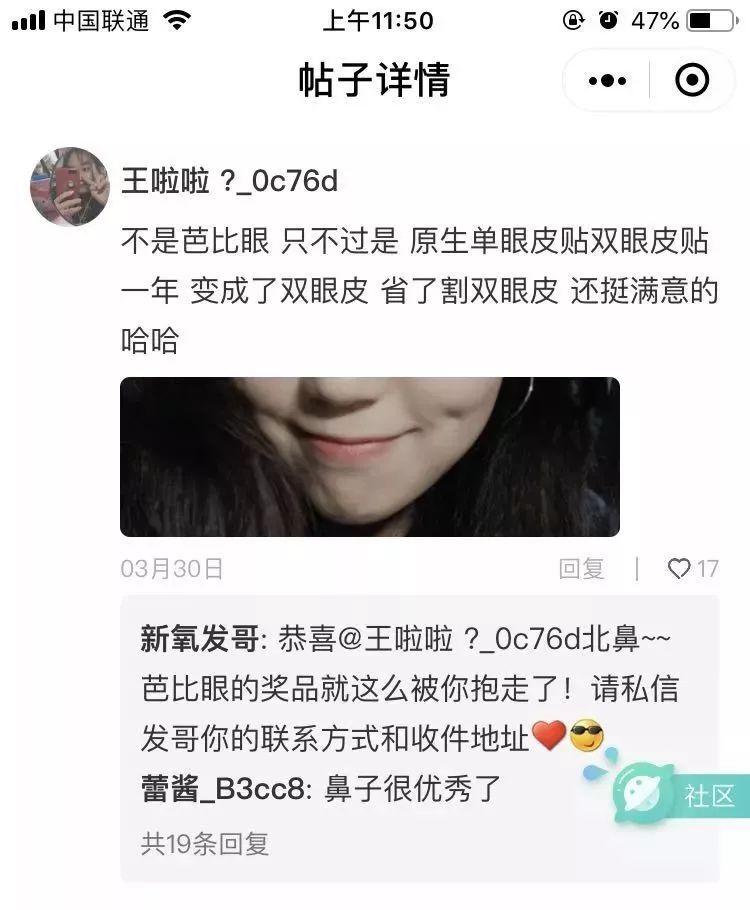Open 王啦啦's profile avatar

pyautogui.click(x=69, y=186)
